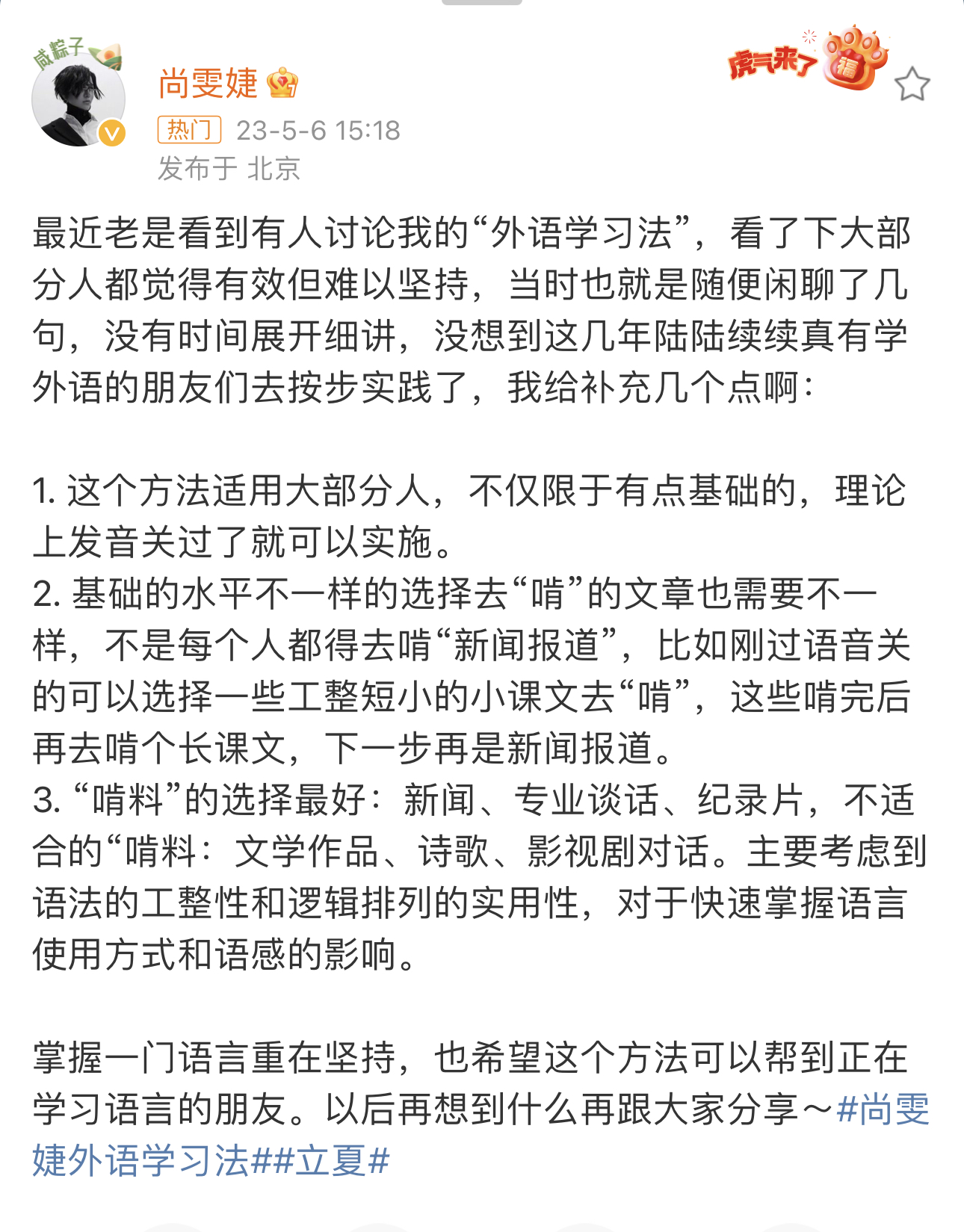Tap the 热门 tag
Screen dimensions: 964x1232
(189, 130)
